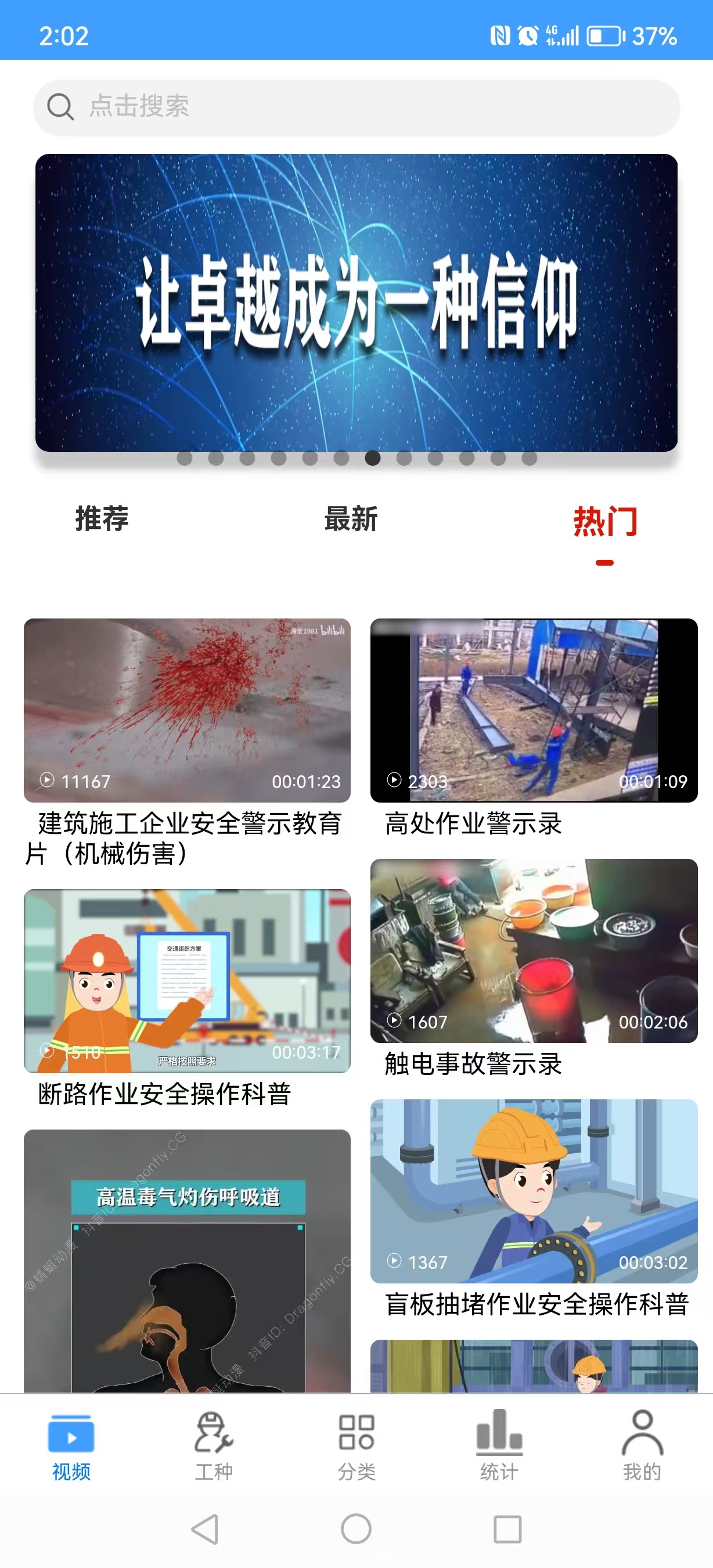
Task: Play video 建筑施工企业安全警示教育片（机械伤害）
Action: [187, 710]
